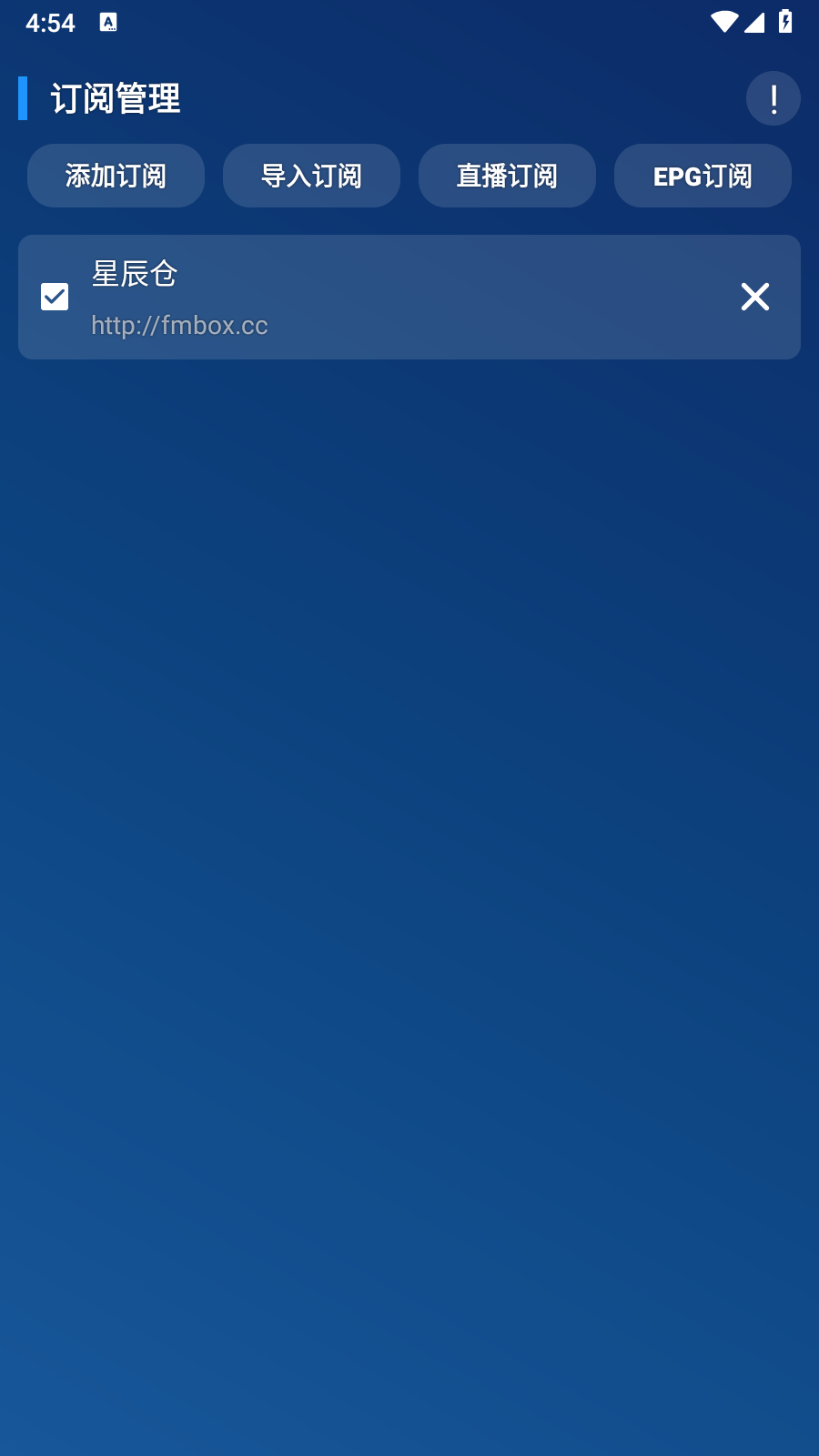Open 直播订阅
This screenshot has height=1456, width=819.
(507, 176)
